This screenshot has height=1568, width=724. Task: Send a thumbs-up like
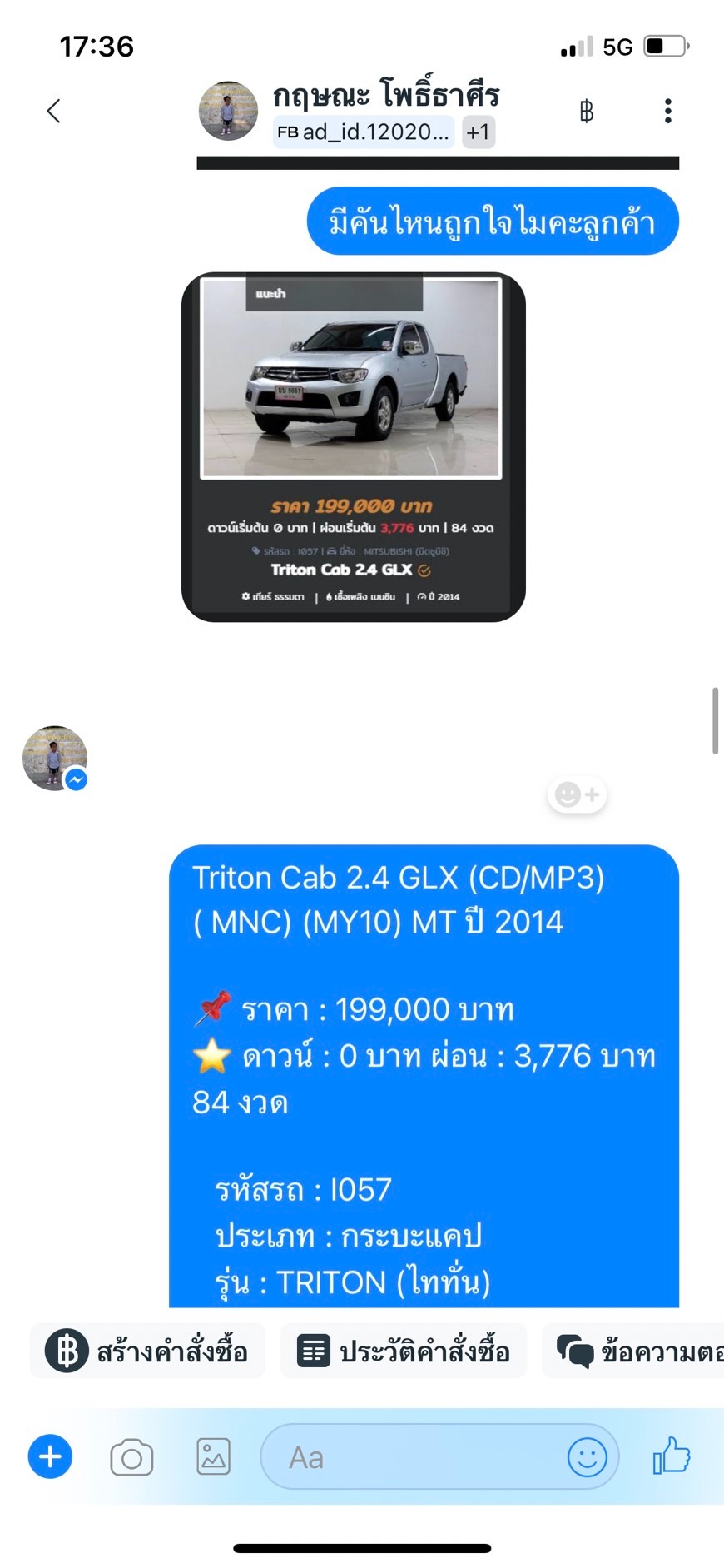click(x=672, y=1456)
